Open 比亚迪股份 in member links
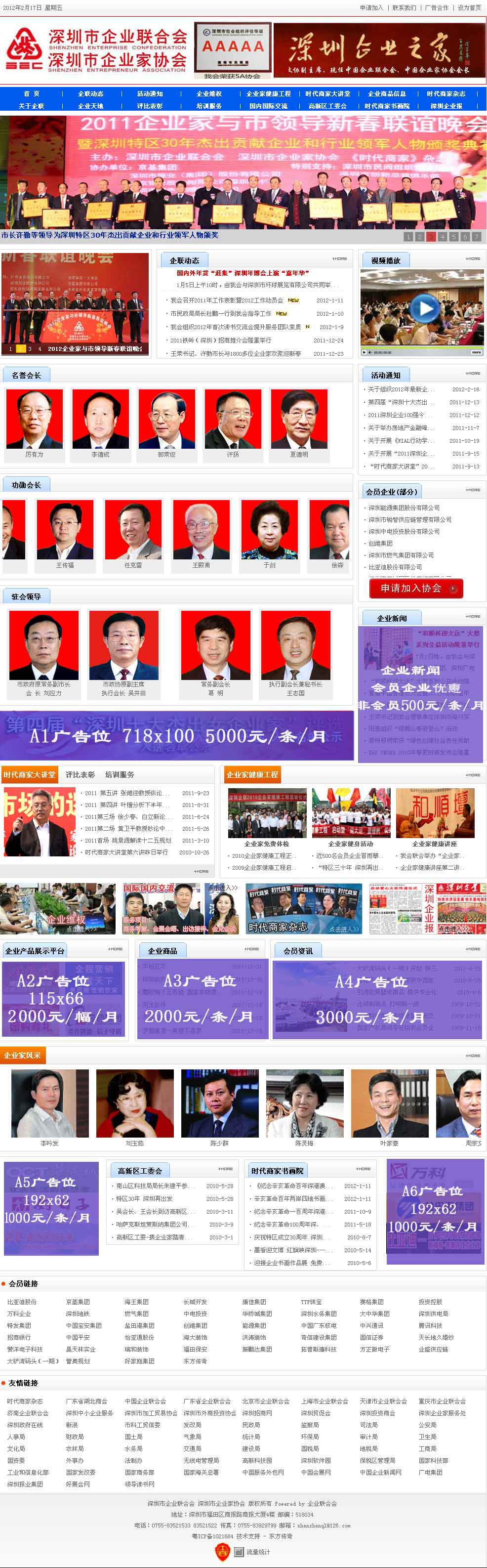The width and height of the screenshot is (487, 1568). click(22, 1302)
